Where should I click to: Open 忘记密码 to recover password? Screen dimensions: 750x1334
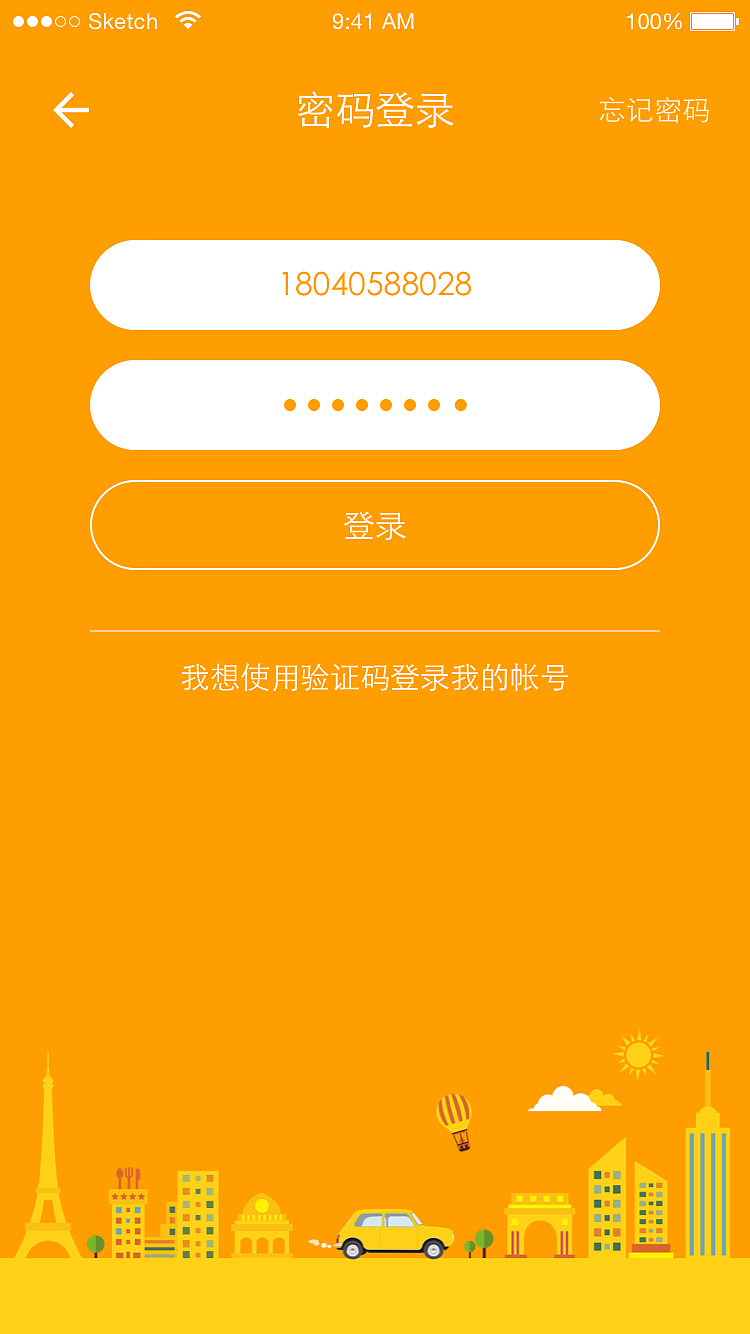653,111
